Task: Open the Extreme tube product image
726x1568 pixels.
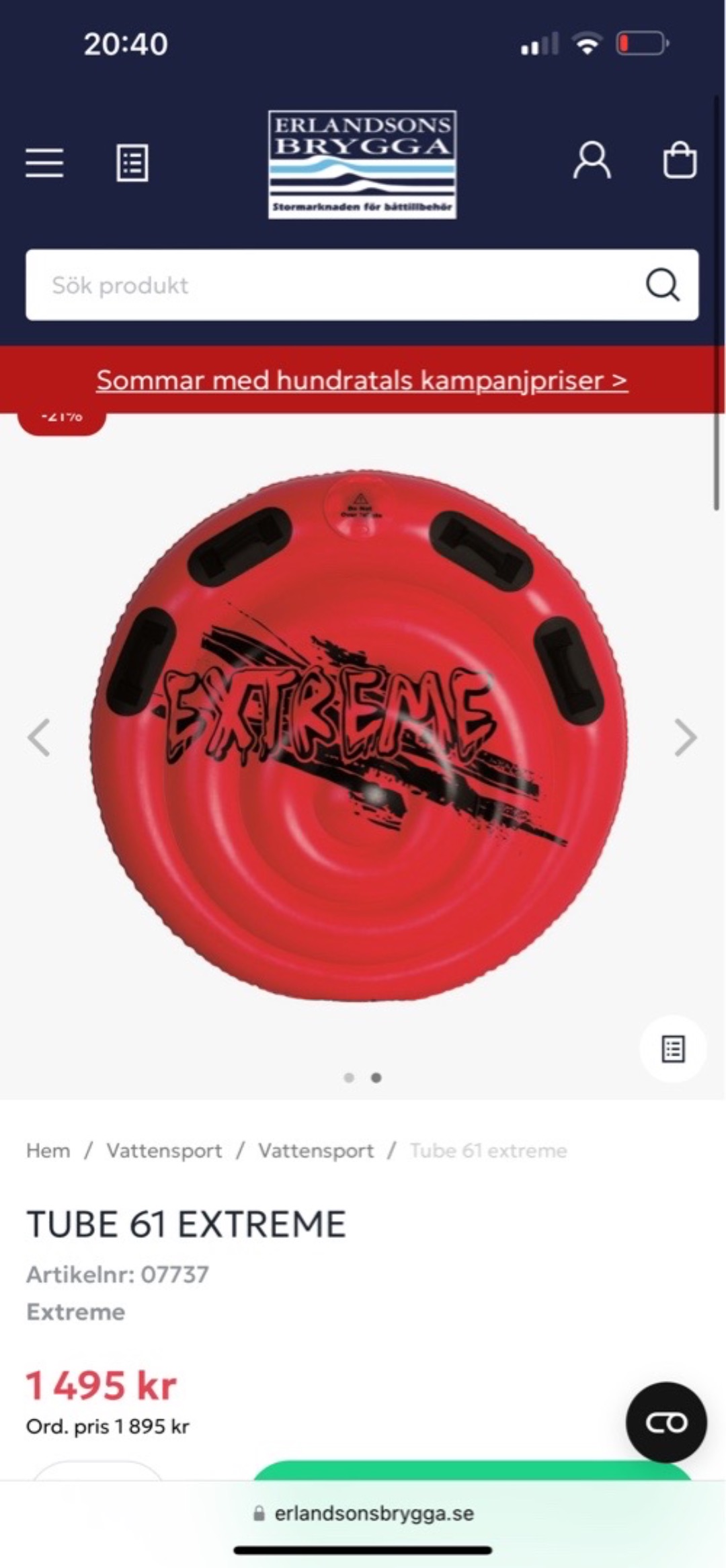Action: point(360,736)
